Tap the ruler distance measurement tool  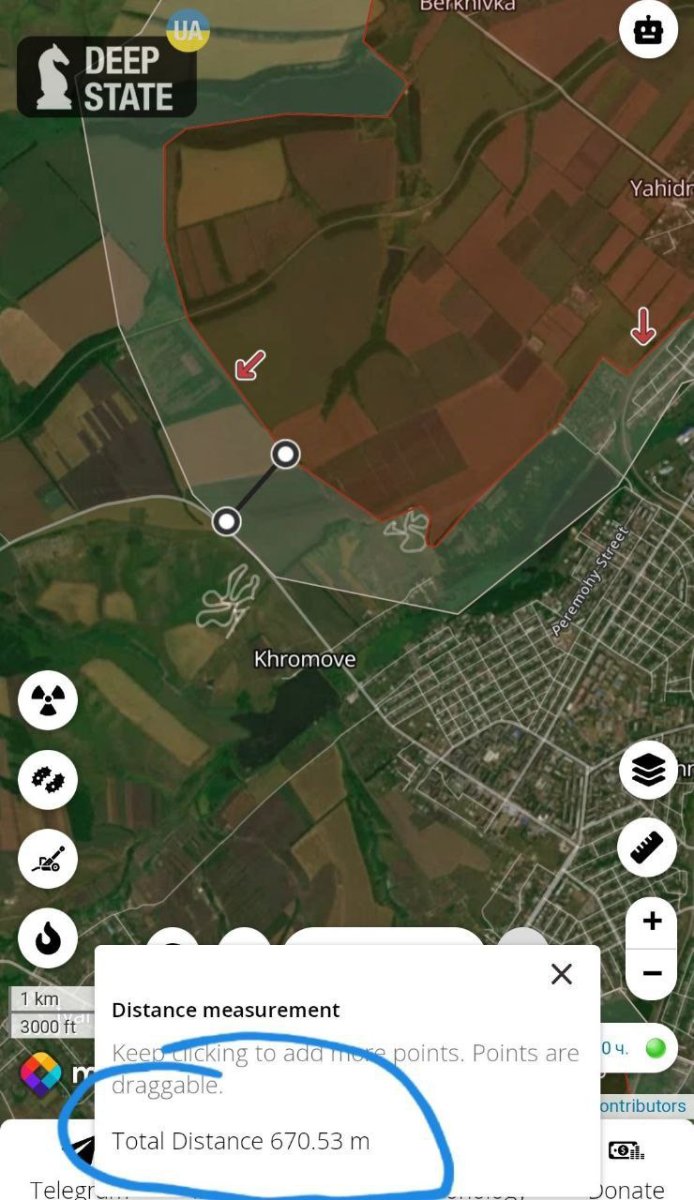pos(649,847)
